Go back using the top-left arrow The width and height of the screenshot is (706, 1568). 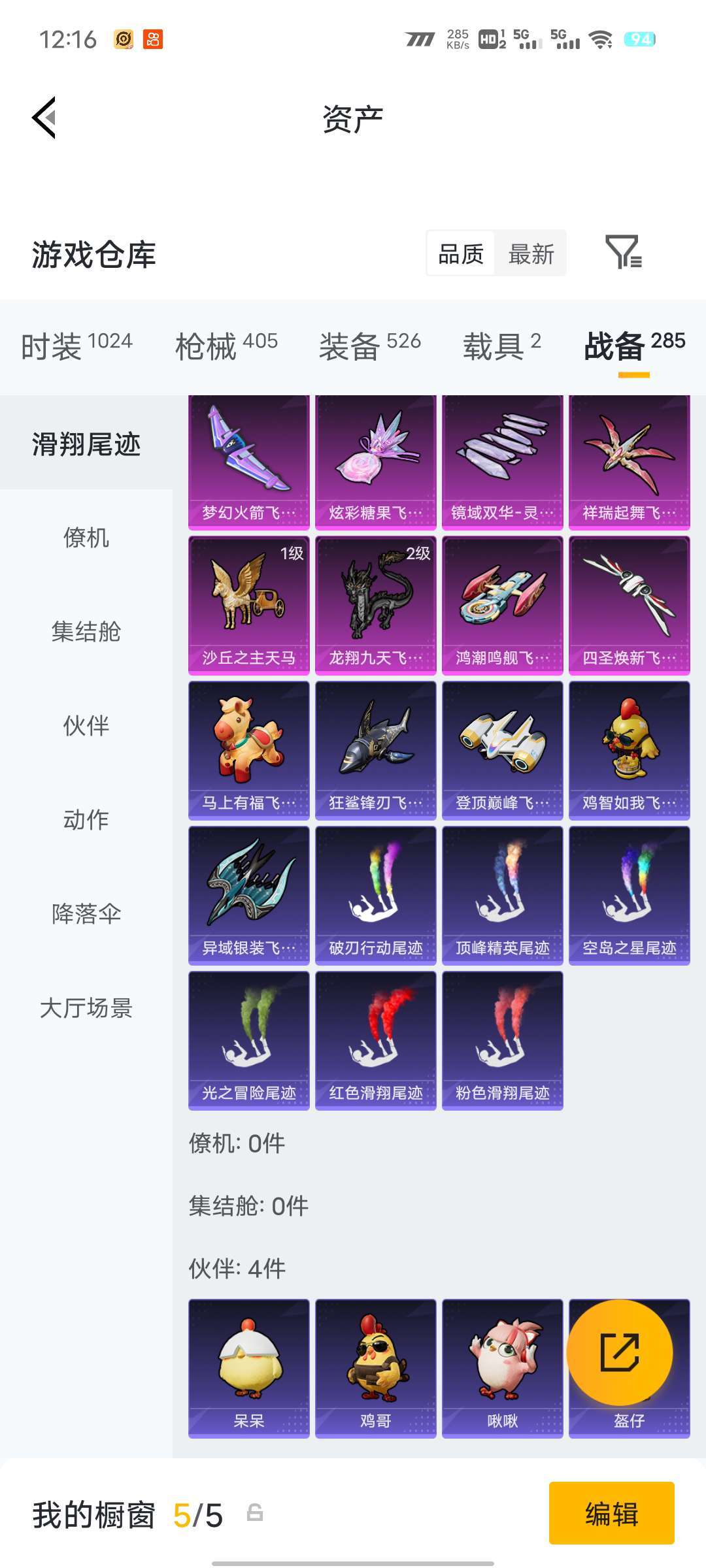pos(44,118)
